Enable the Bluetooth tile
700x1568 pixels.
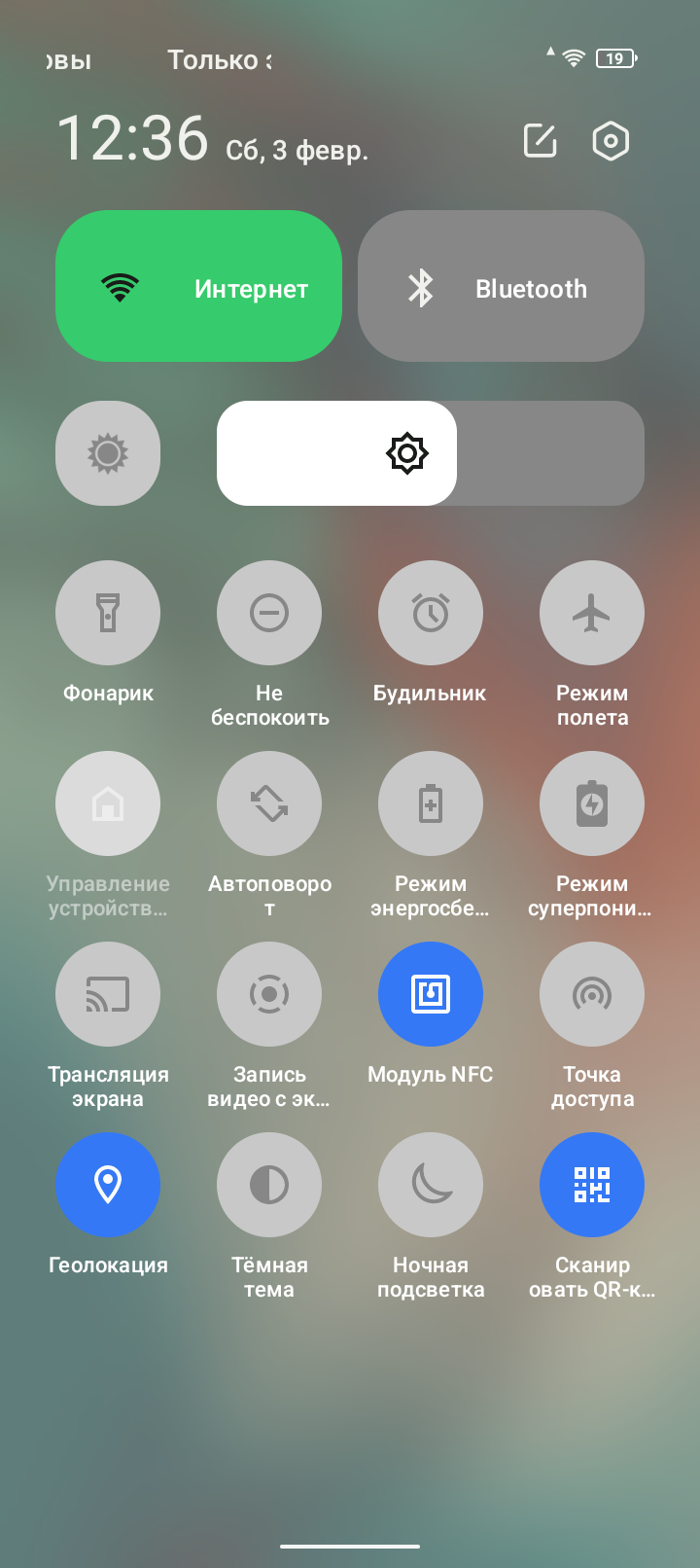pyautogui.click(x=501, y=286)
